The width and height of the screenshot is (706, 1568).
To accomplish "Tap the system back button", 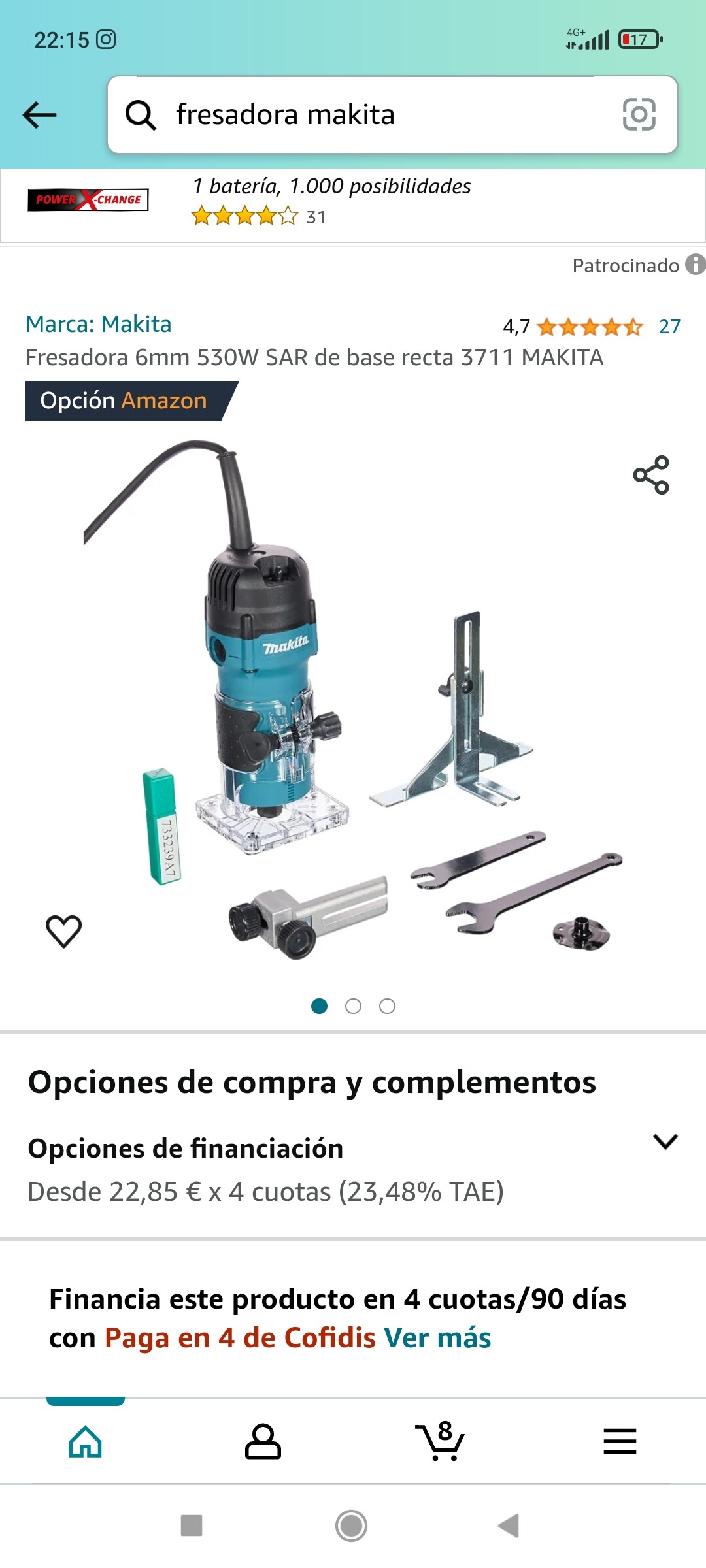I will click(x=509, y=1526).
